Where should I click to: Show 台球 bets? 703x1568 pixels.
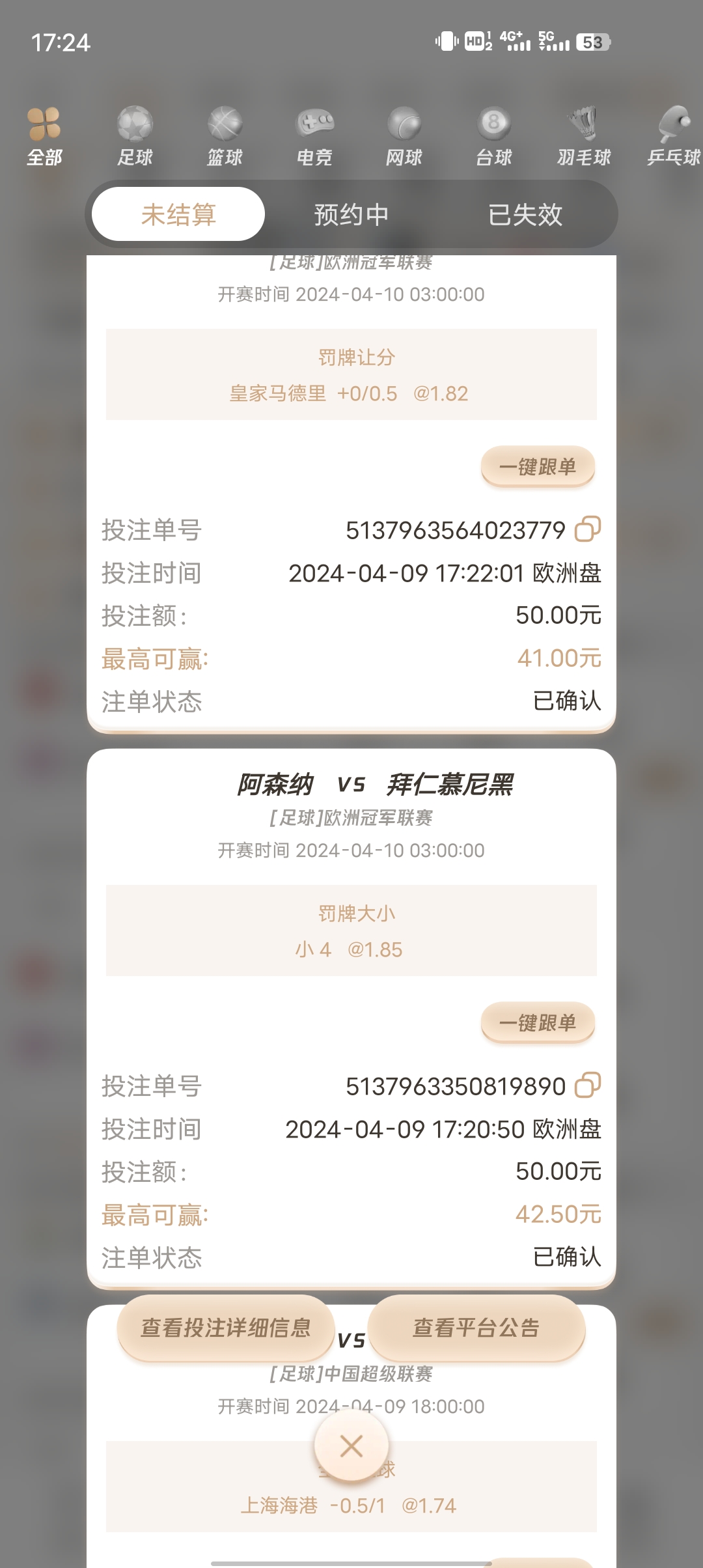point(494,136)
